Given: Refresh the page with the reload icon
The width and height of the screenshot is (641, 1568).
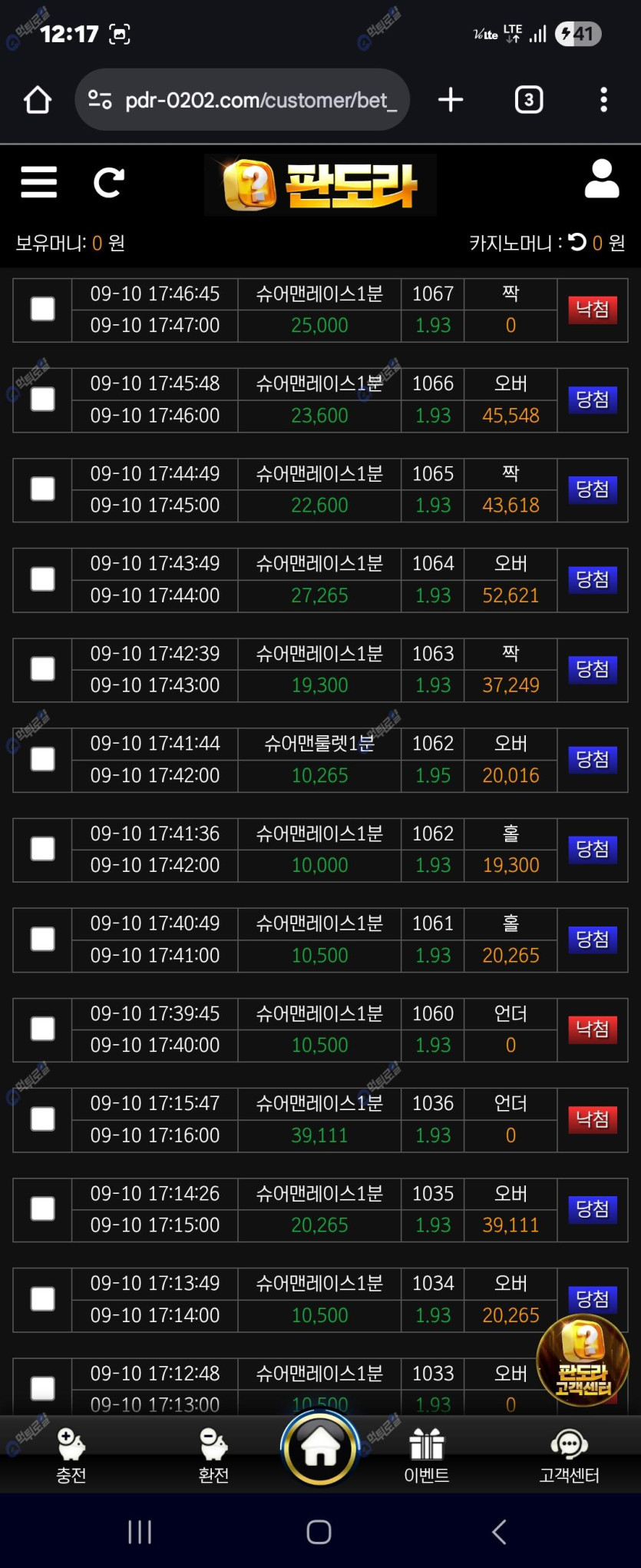Looking at the screenshot, I should (x=108, y=182).
